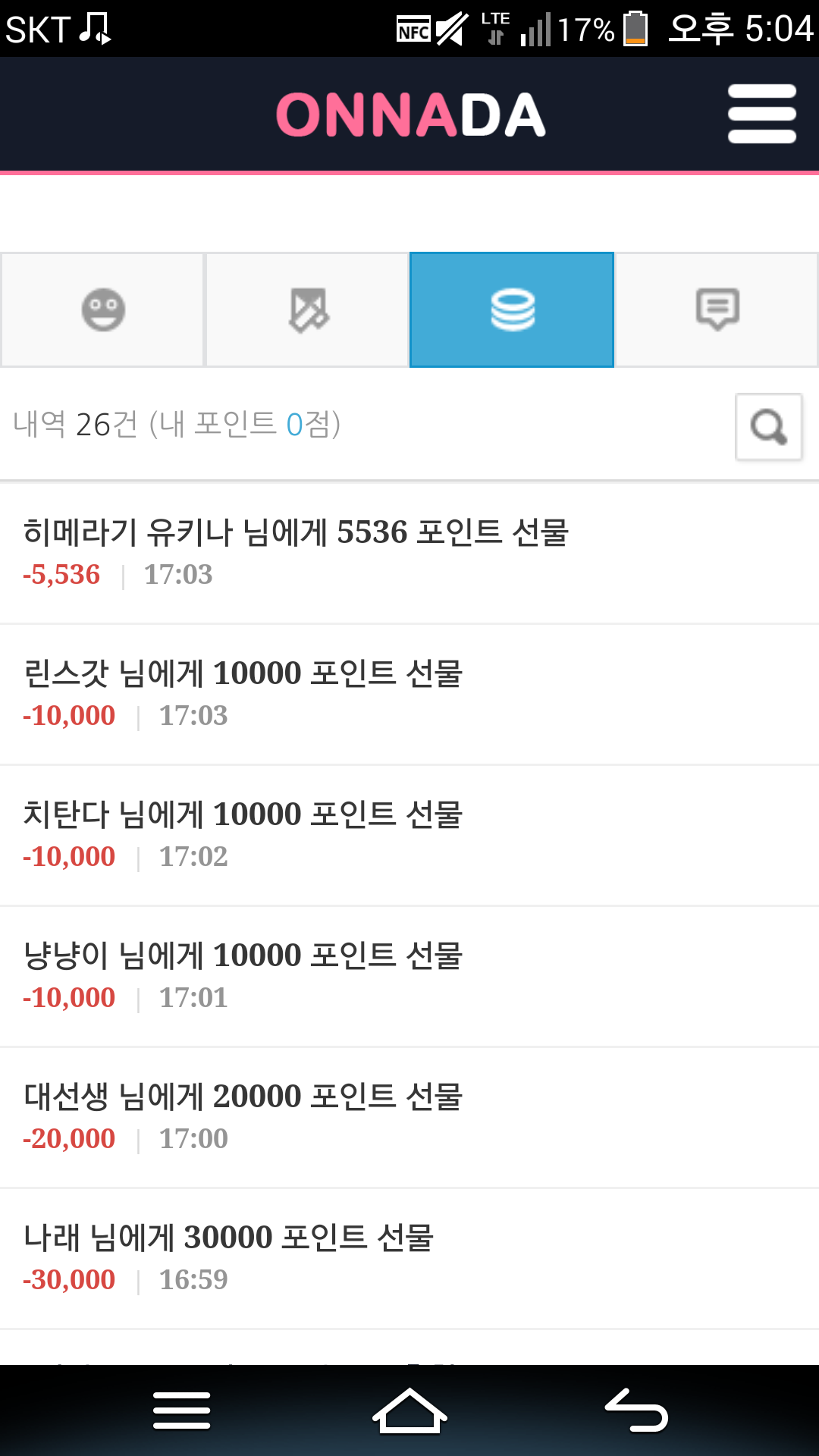Switch to the picture-and-pencil tab
Viewport: 819px width, 1456px height.
click(x=308, y=309)
